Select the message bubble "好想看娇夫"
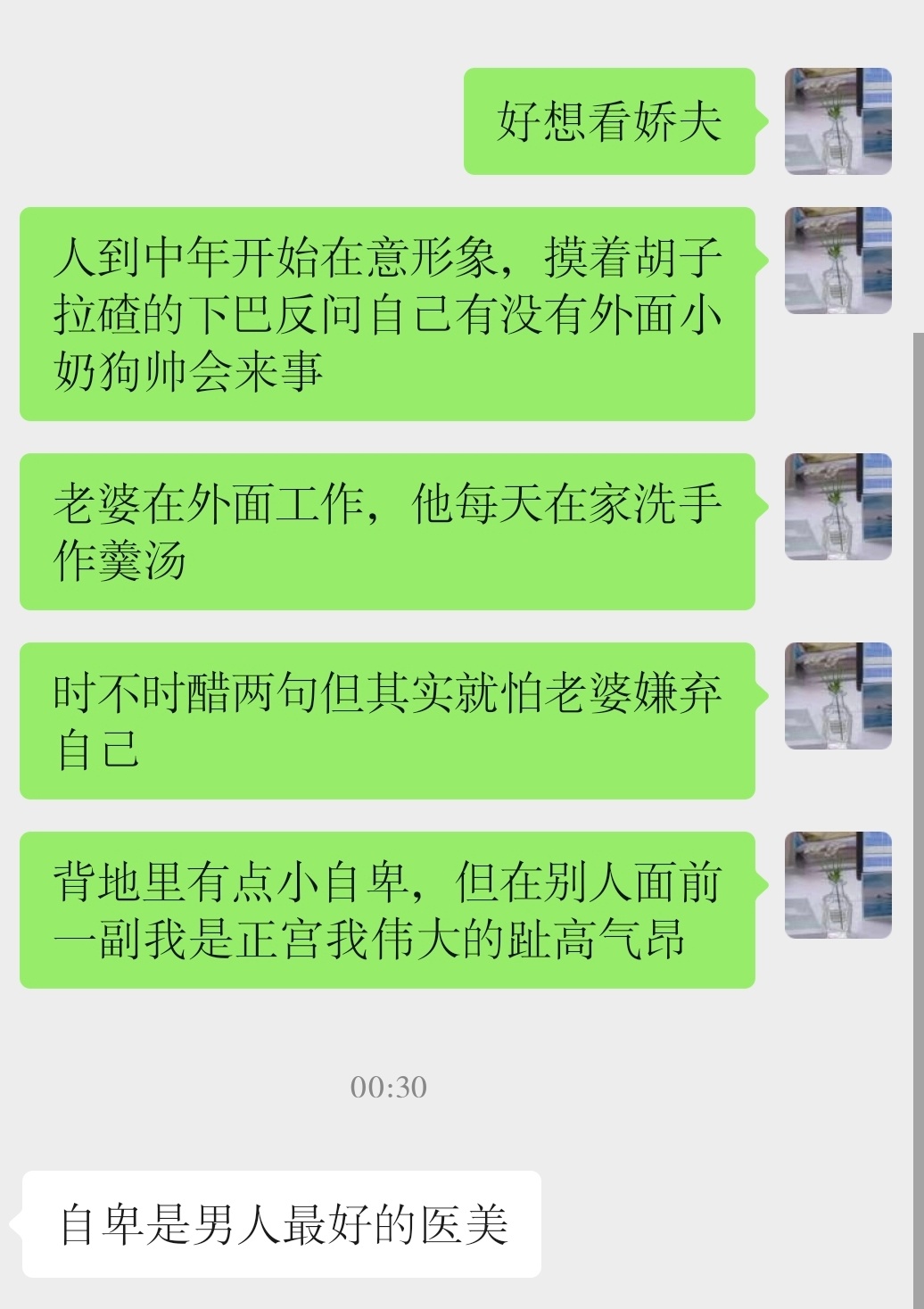This screenshot has width=924, height=1309. [x=609, y=122]
